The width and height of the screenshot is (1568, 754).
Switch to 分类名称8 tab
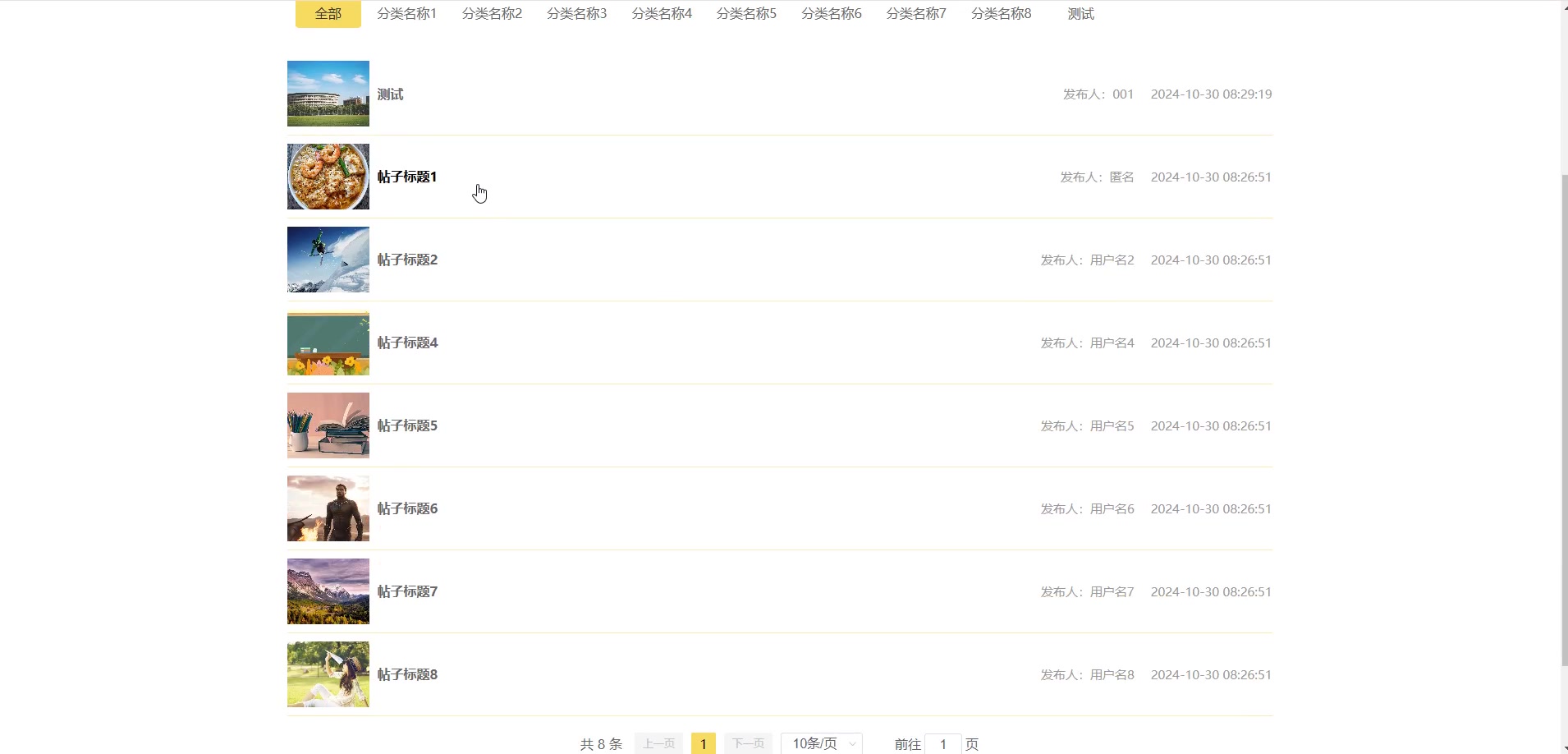pos(1001,14)
